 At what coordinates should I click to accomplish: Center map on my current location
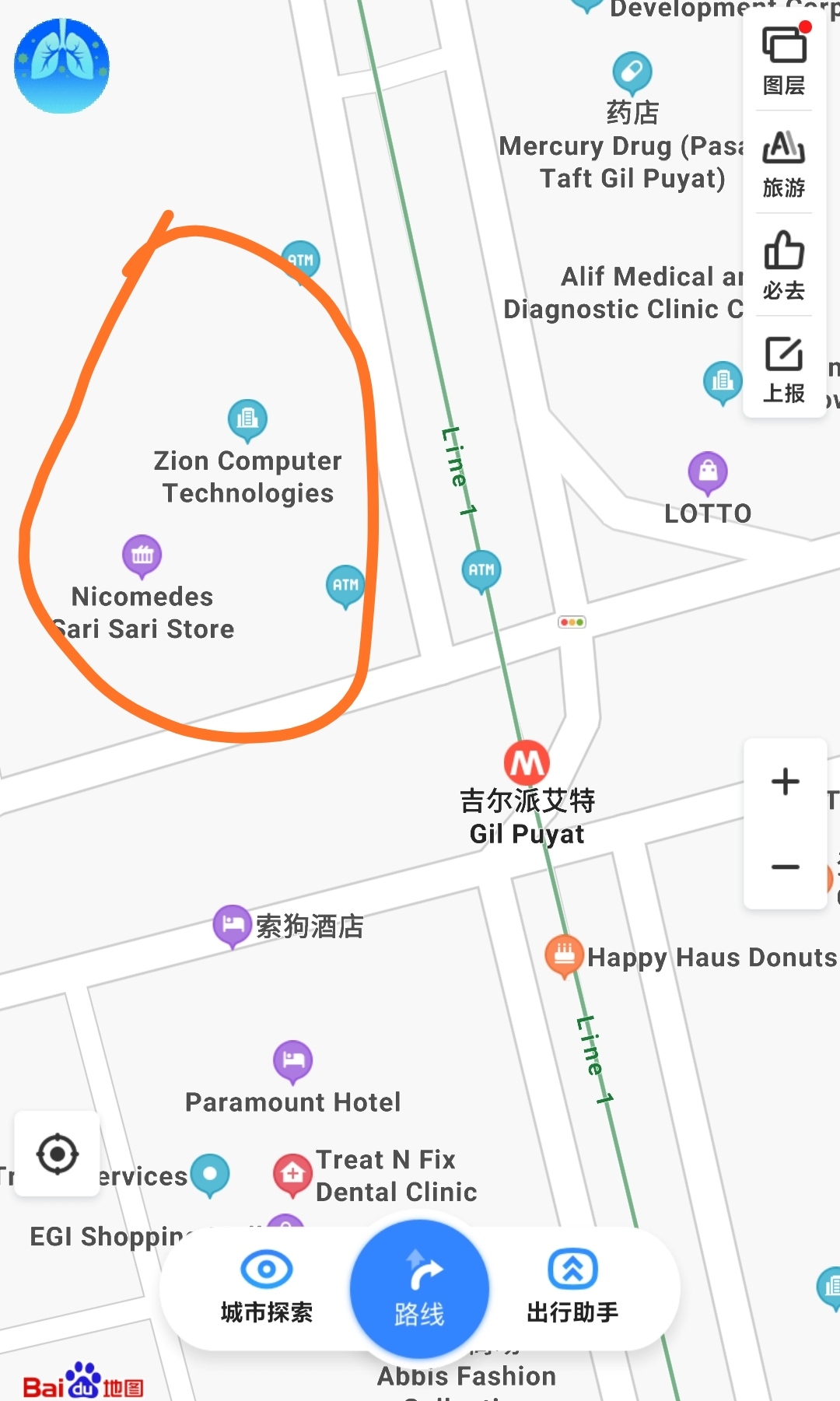point(58,1154)
